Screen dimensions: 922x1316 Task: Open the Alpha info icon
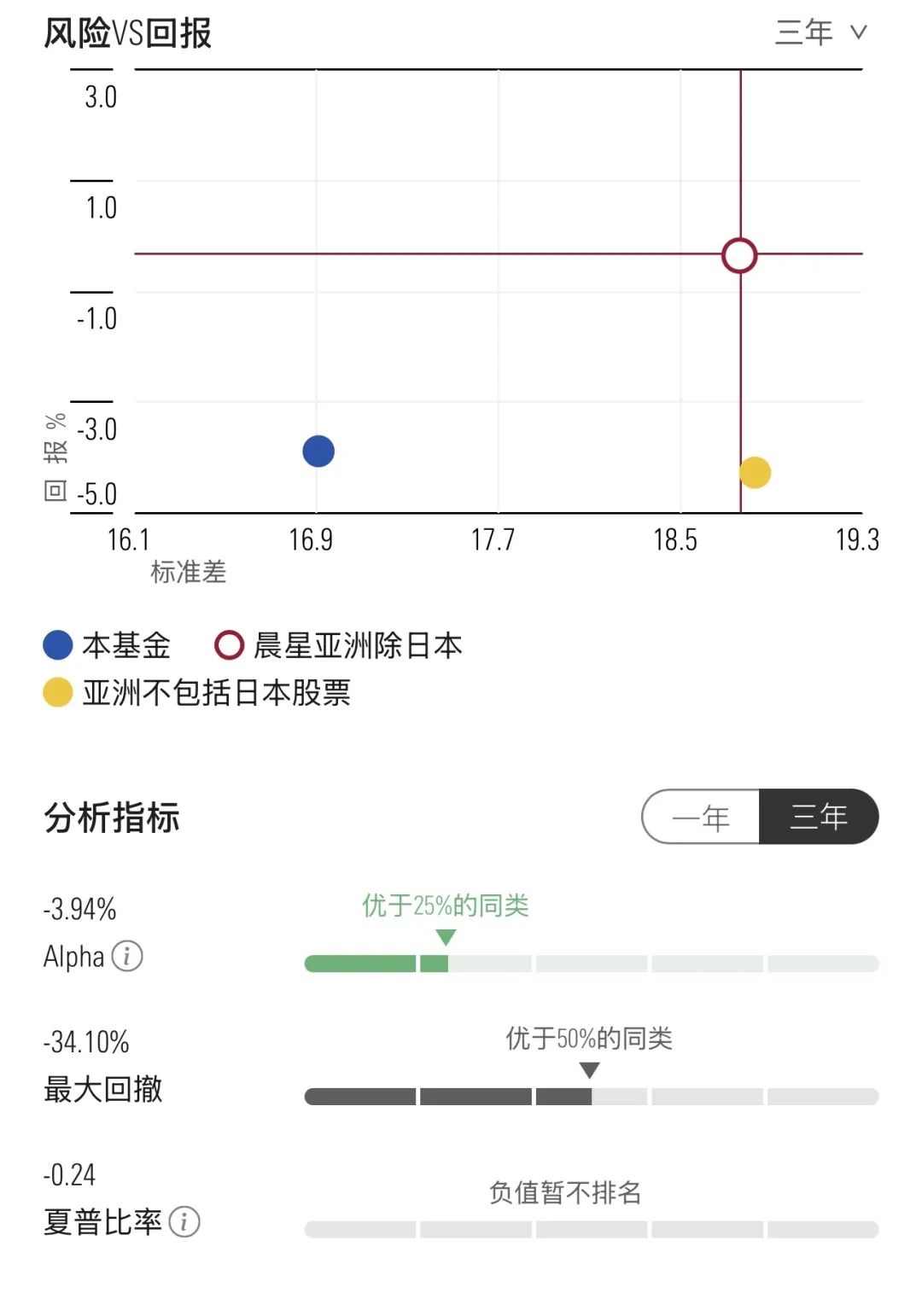point(128,956)
